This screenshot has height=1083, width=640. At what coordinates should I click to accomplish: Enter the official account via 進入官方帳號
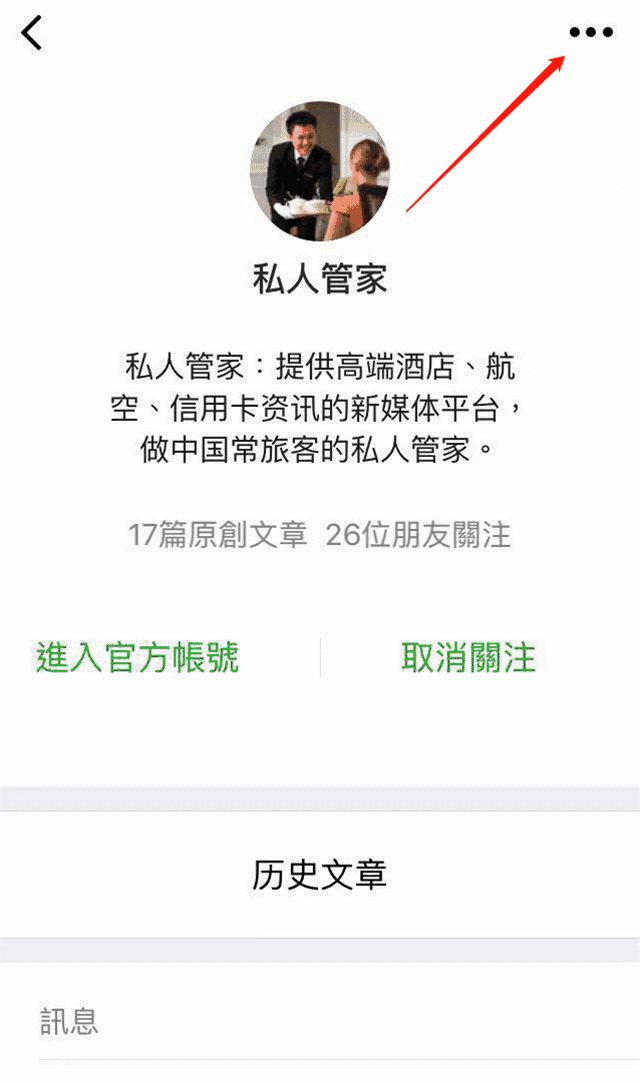pos(138,657)
